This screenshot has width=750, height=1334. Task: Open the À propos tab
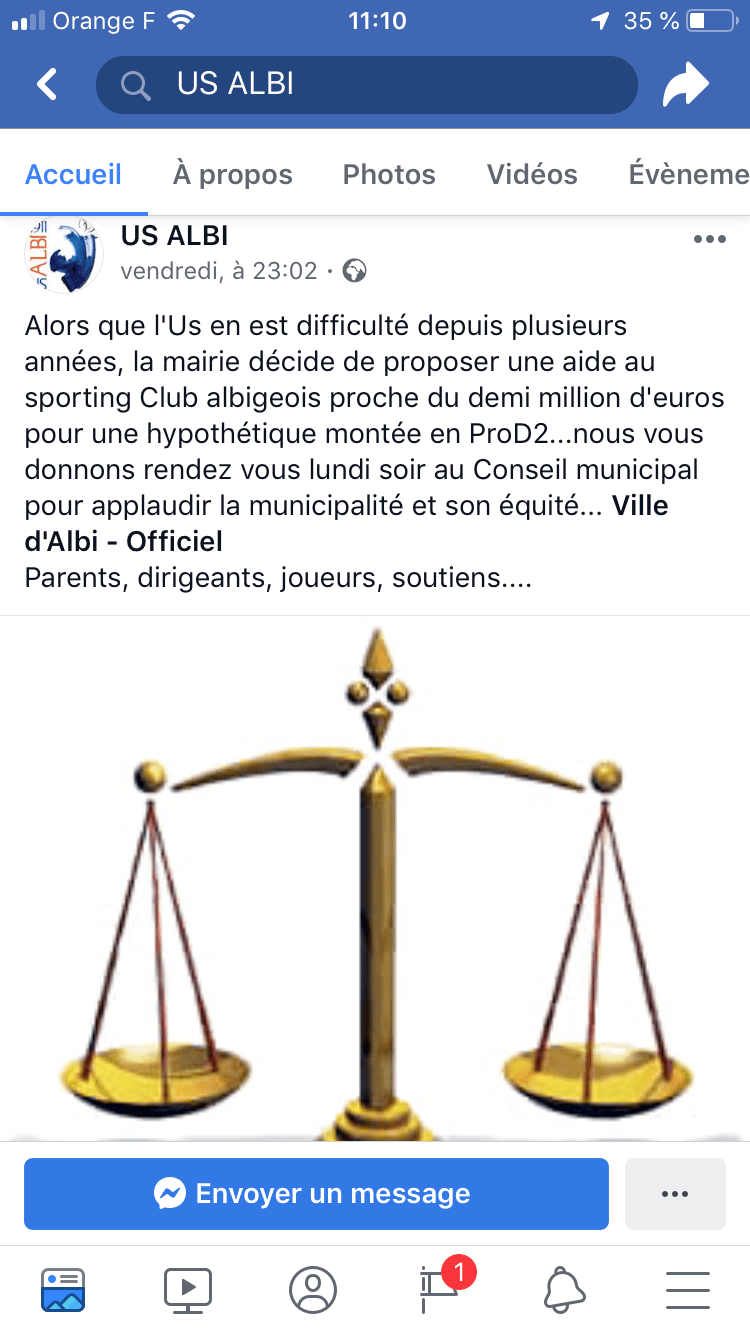232,174
